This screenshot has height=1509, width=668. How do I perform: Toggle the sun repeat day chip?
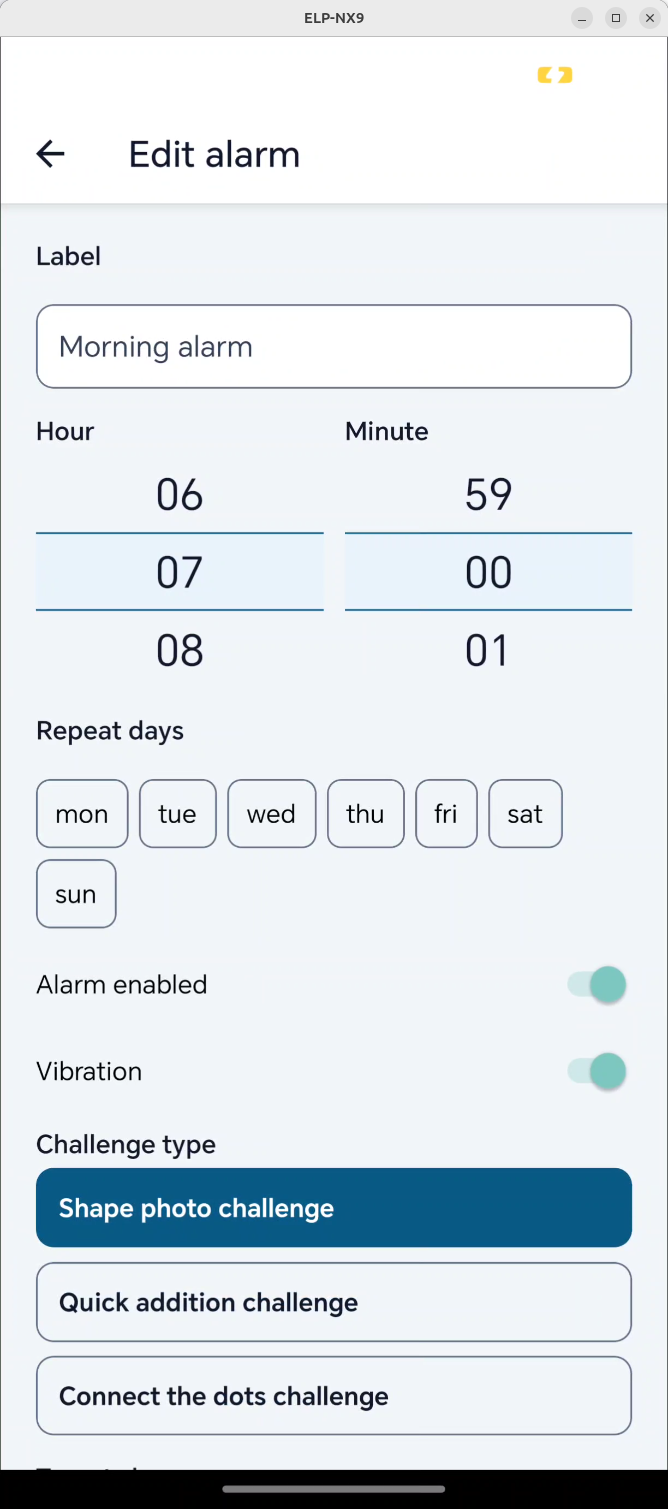[76, 894]
